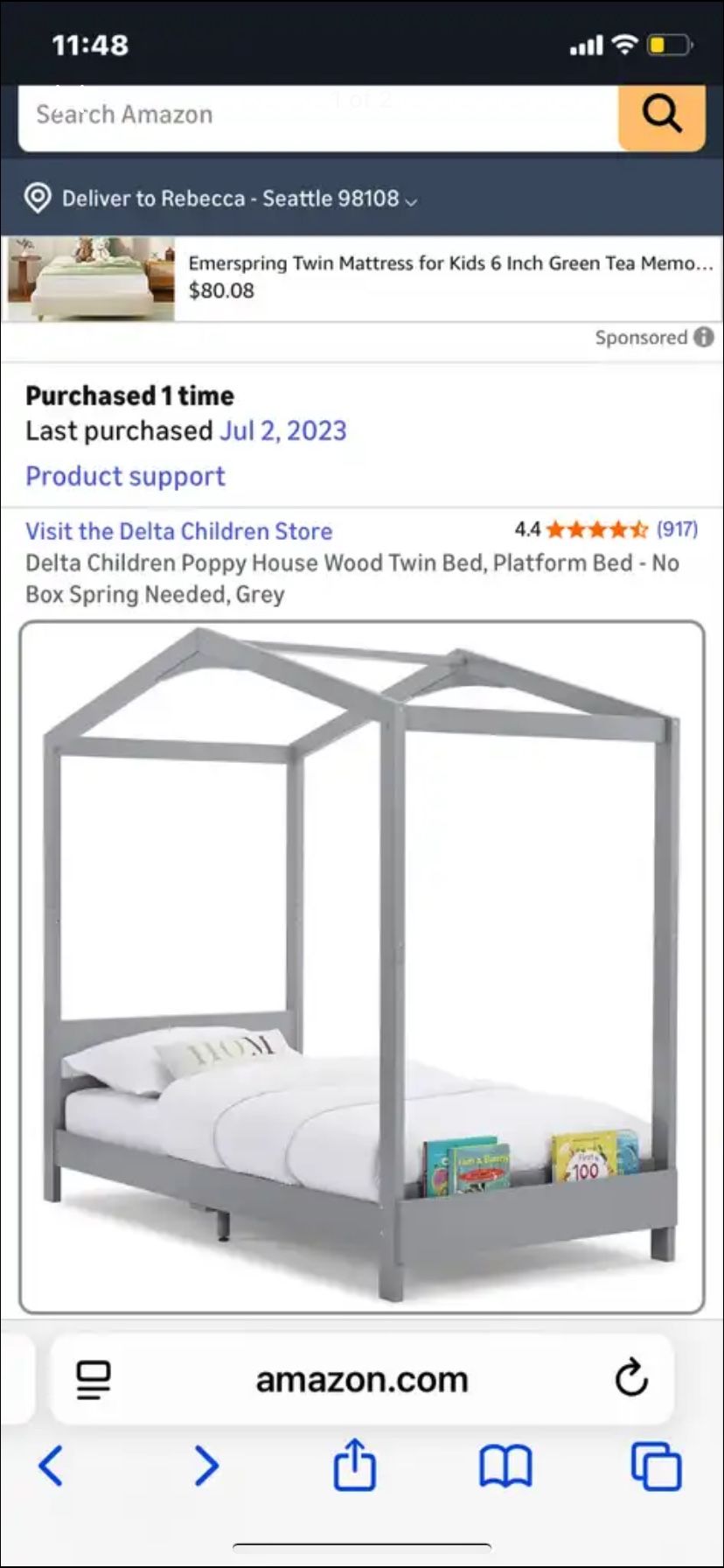The width and height of the screenshot is (724, 1568).
Task: Tap the Search Amazon field
Action: click(x=315, y=115)
